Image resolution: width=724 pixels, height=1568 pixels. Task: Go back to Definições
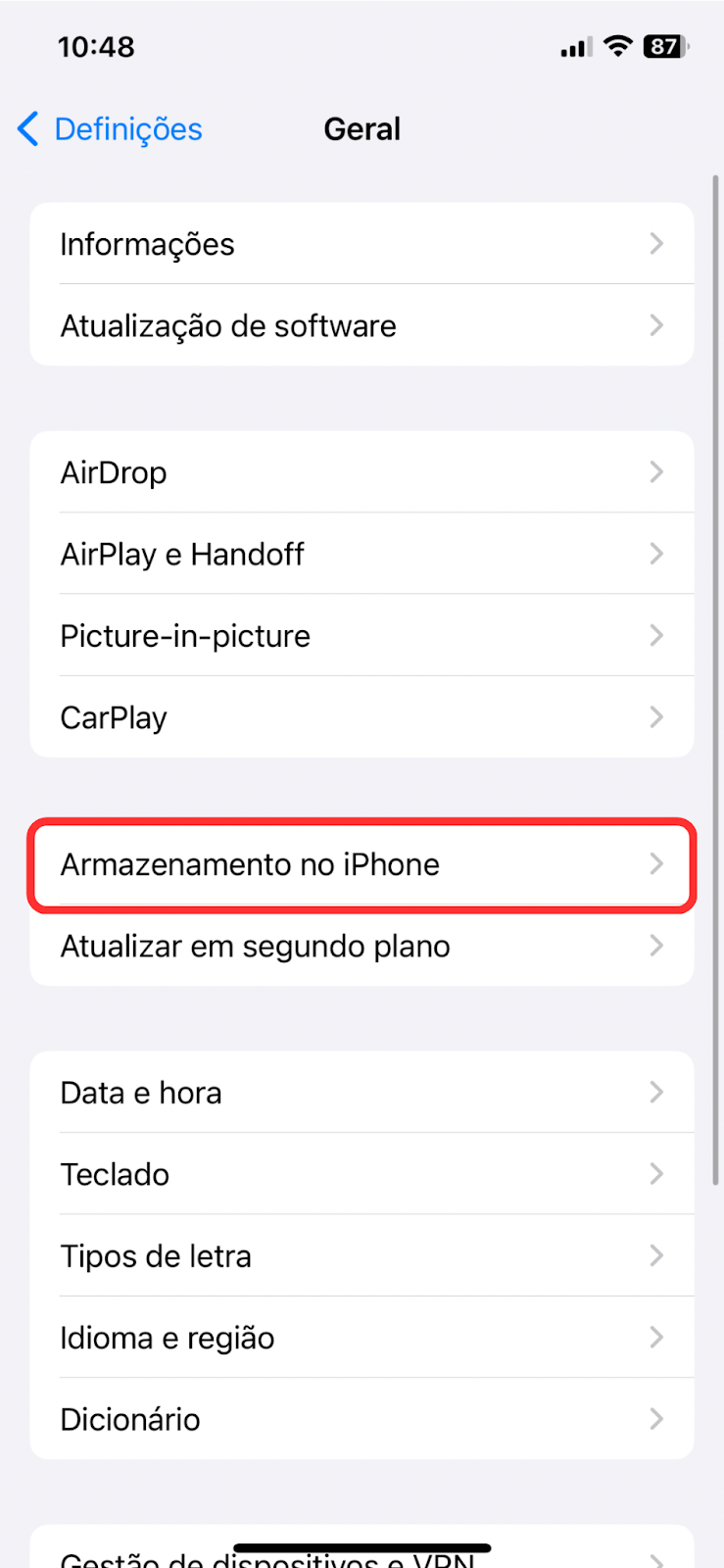110,129
